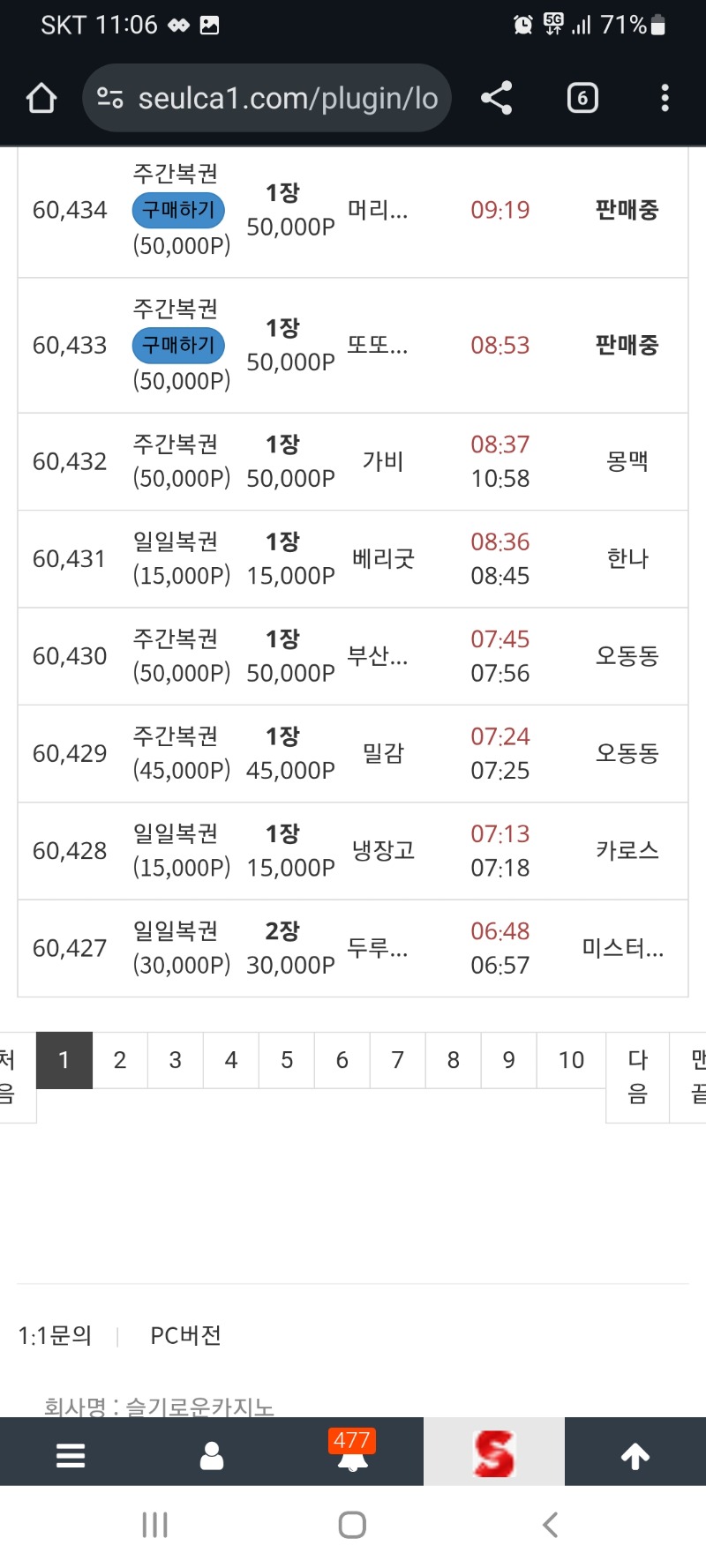Jump to top with up arrow
The width and height of the screenshot is (706, 1568).
pyautogui.click(x=635, y=1455)
